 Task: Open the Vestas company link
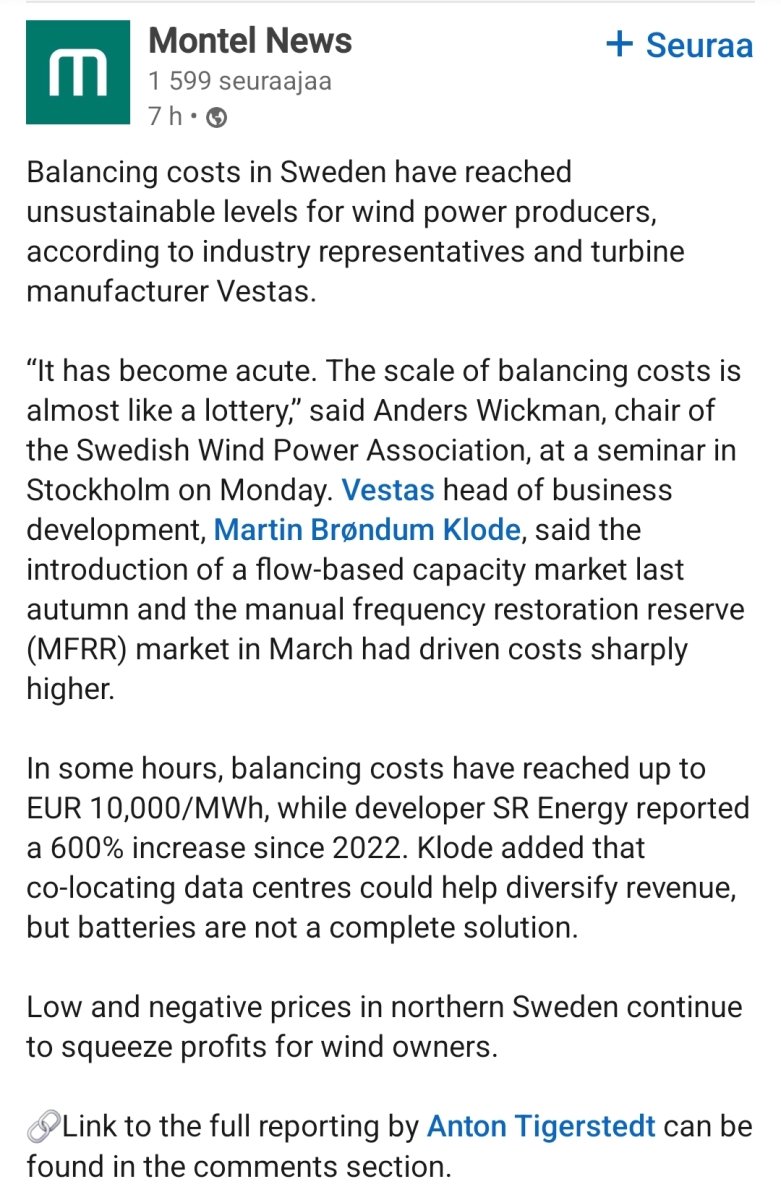pos(388,490)
